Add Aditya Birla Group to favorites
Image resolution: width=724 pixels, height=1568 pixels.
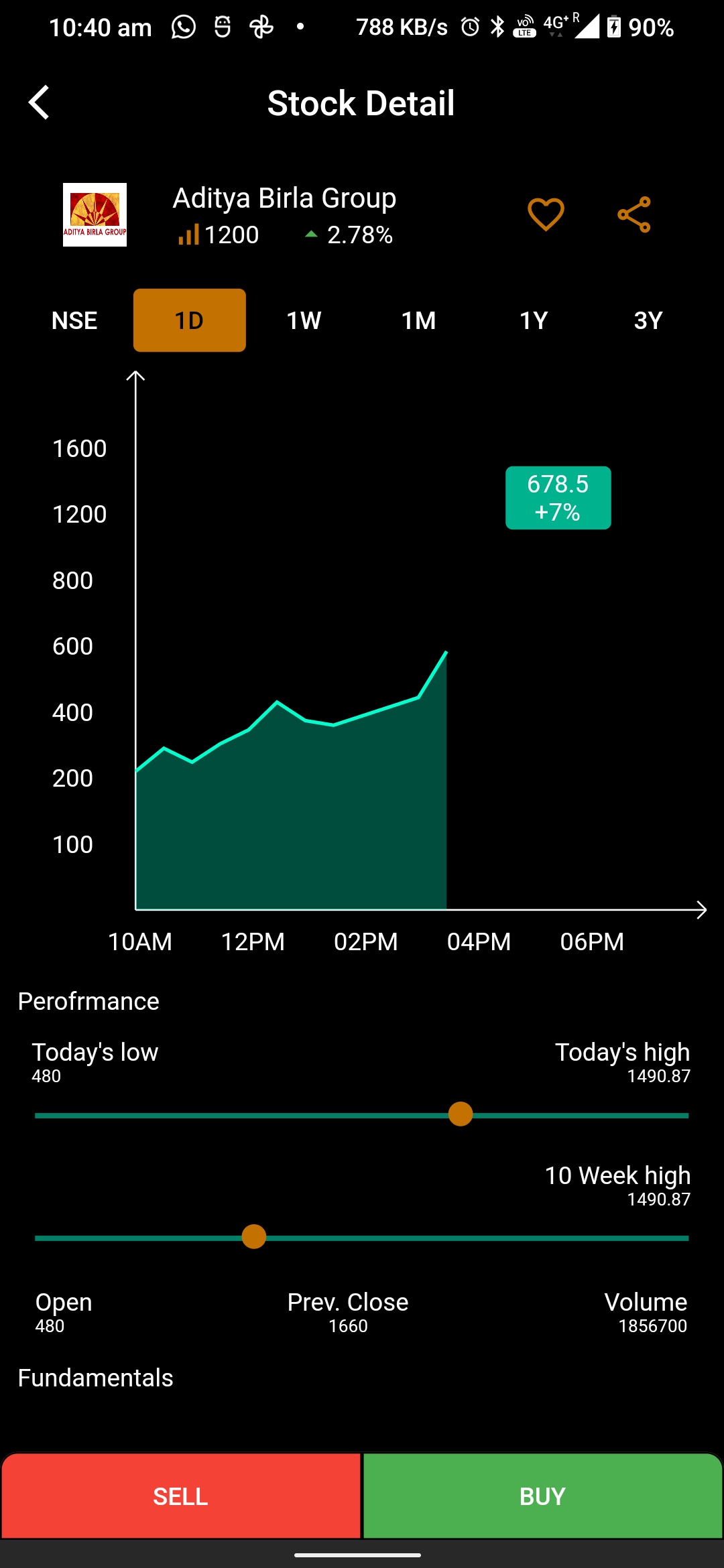[x=546, y=214]
